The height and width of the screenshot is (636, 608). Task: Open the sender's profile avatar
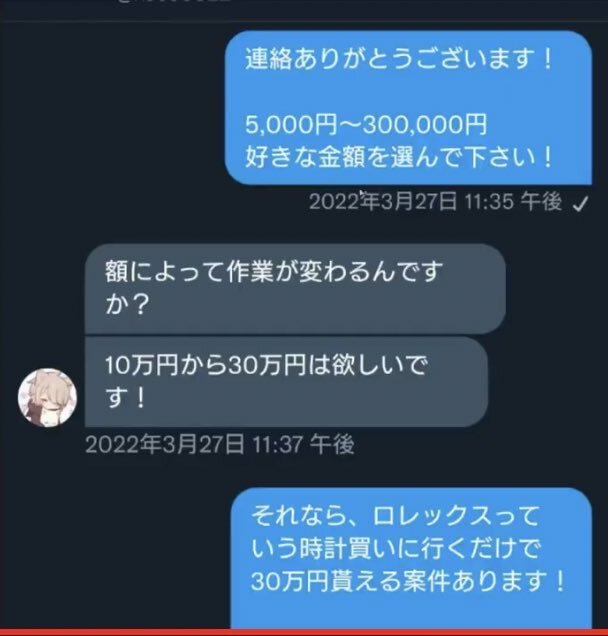tap(47, 397)
